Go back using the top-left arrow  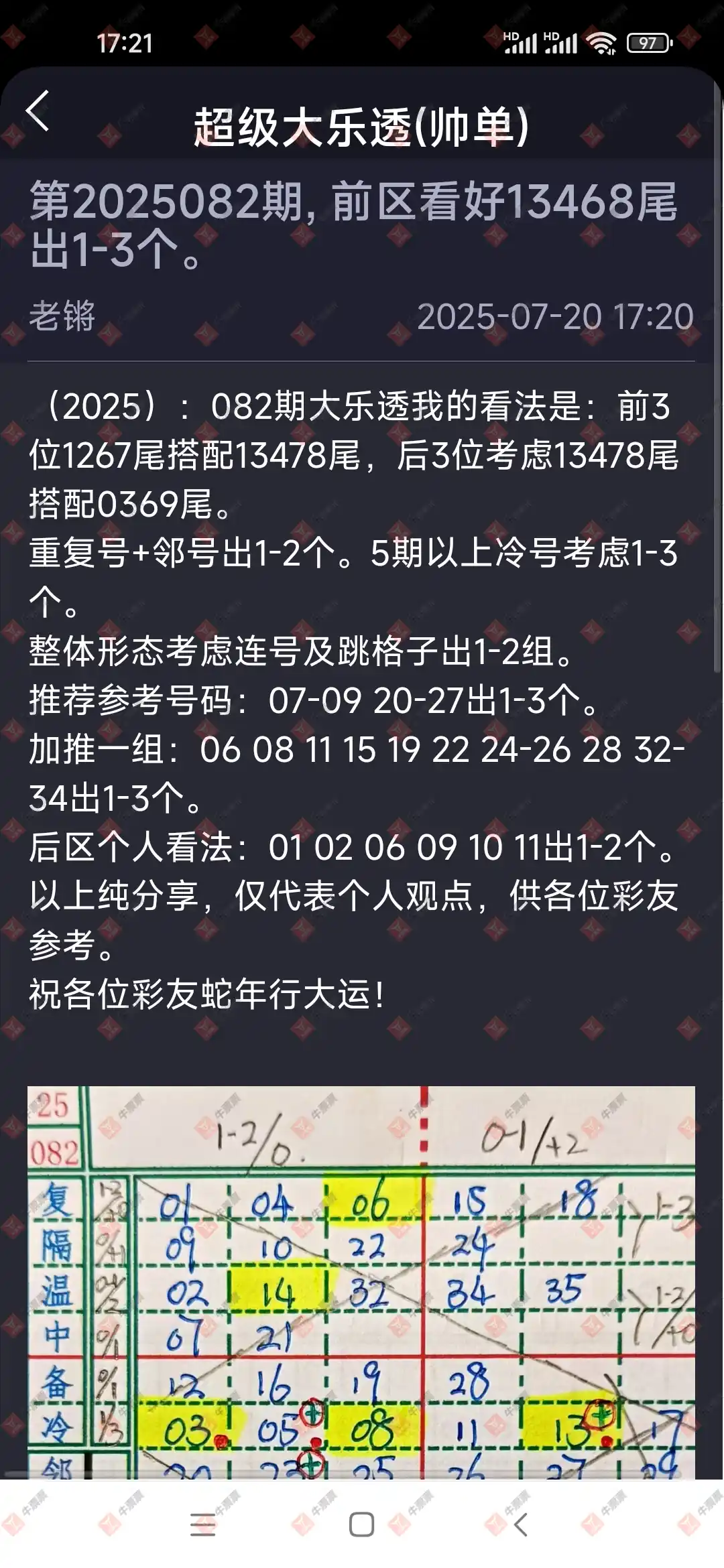click(38, 111)
